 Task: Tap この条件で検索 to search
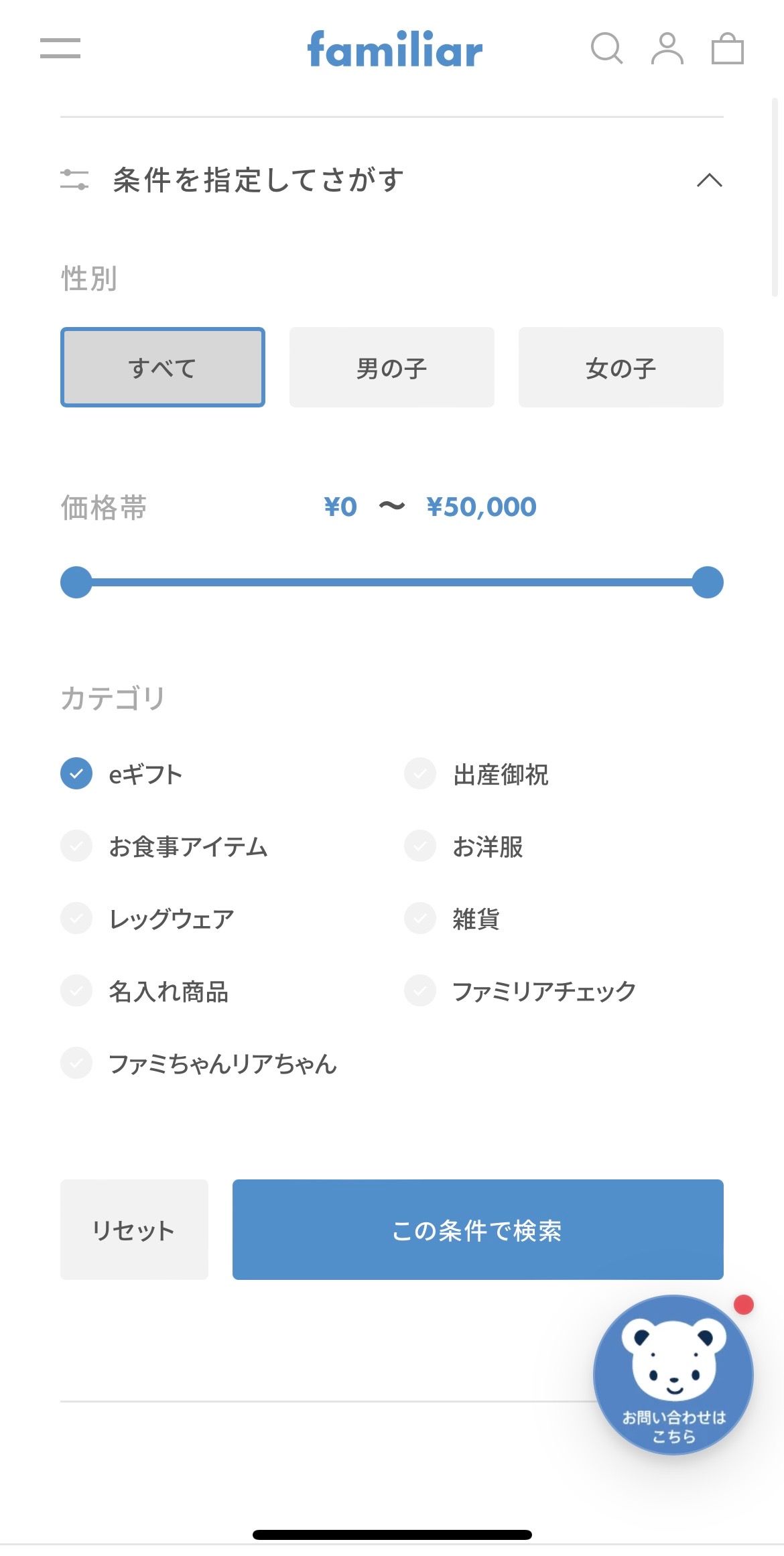478,1230
